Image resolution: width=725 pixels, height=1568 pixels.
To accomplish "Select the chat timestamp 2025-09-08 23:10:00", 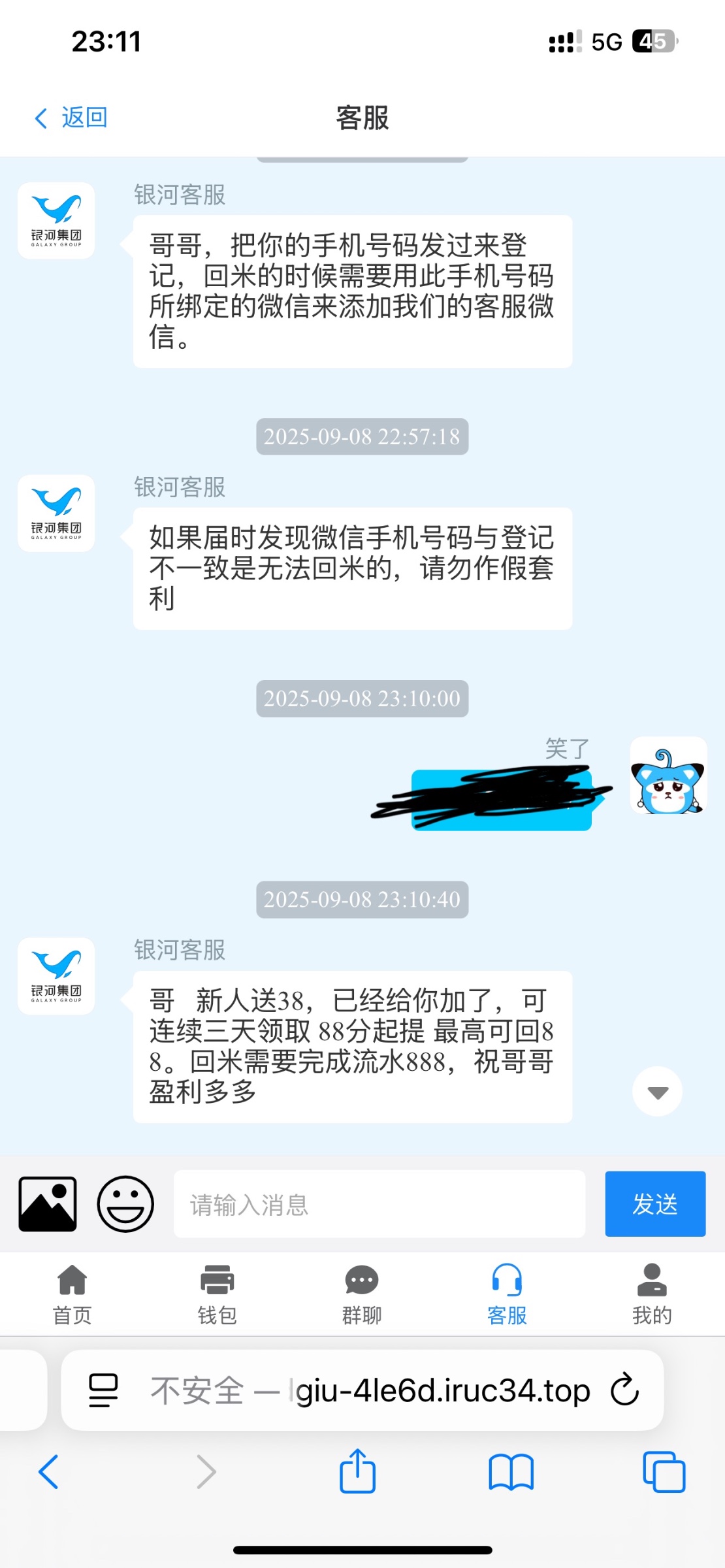I will (x=361, y=698).
